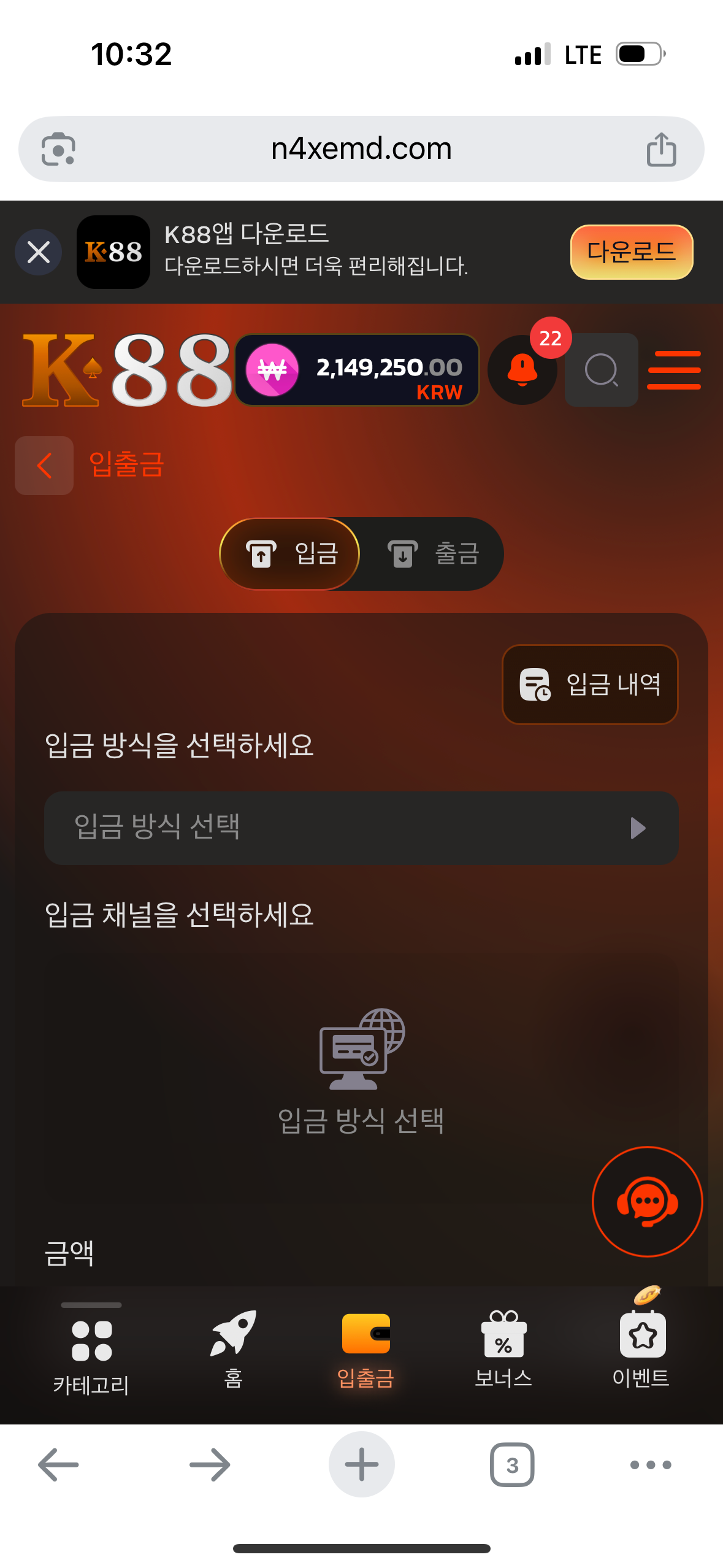View 입금 내역 history
Viewport: 723px width, 1568px height.
pyautogui.click(x=590, y=684)
